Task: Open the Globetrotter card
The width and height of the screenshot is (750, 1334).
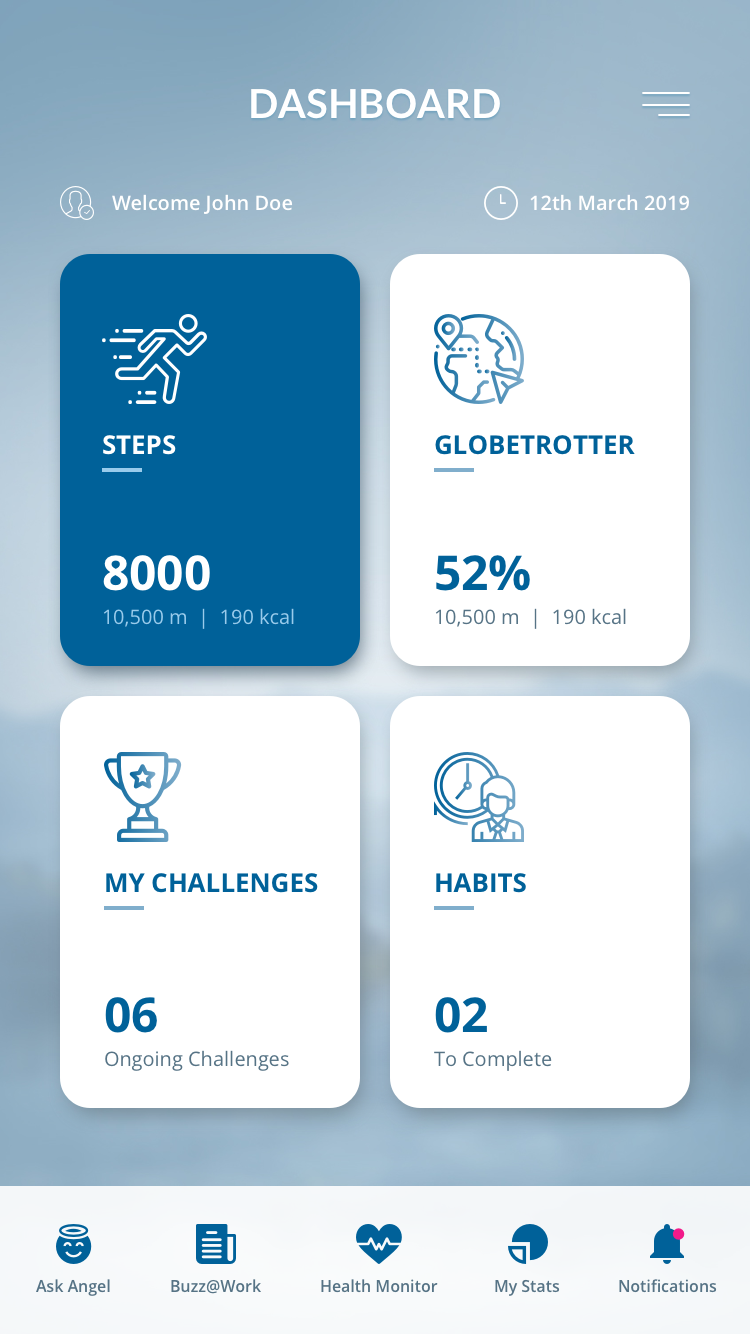Action: [x=540, y=460]
